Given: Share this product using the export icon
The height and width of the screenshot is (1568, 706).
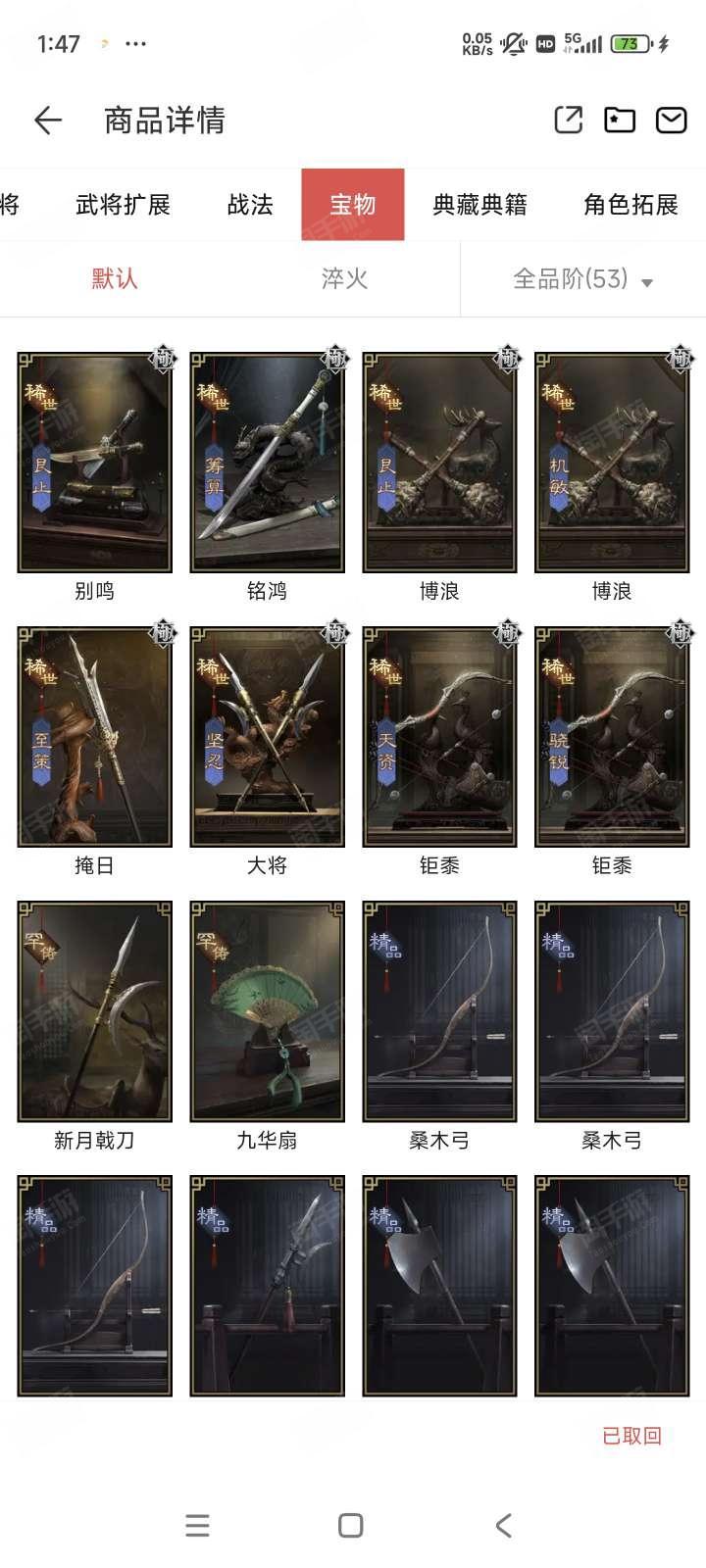Looking at the screenshot, I should pyautogui.click(x=569, y=120).
